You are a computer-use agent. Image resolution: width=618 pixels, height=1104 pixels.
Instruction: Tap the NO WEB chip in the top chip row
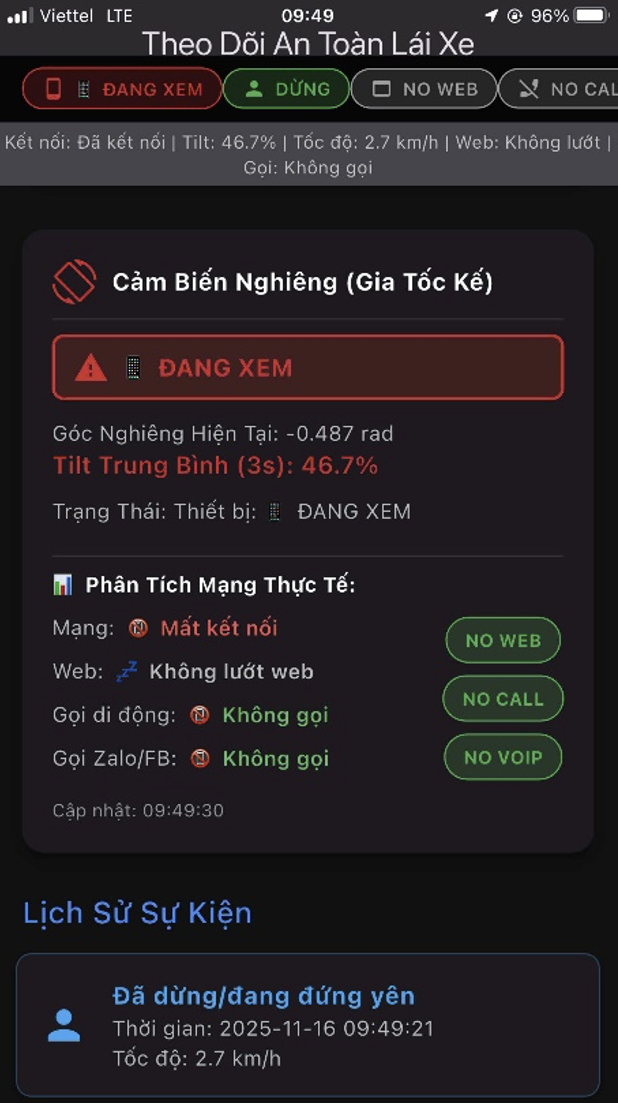coord(424,89)
